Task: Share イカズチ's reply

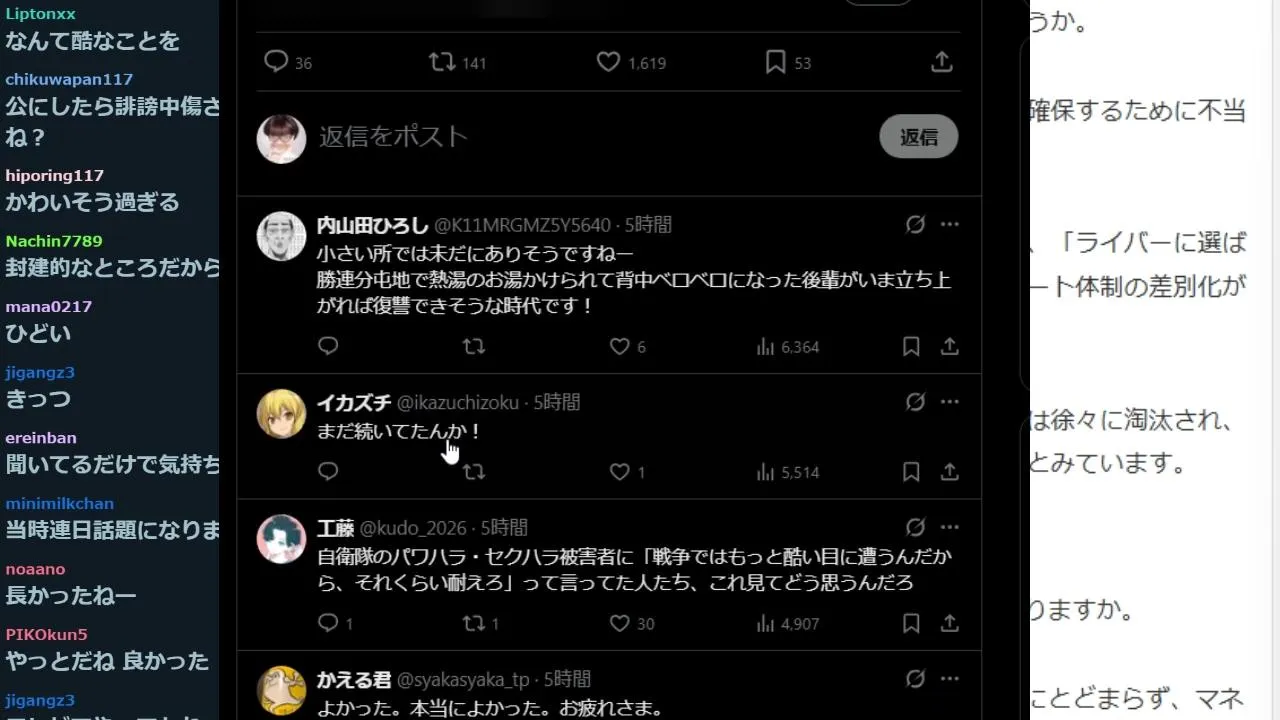Action: (x=950, y=471)
